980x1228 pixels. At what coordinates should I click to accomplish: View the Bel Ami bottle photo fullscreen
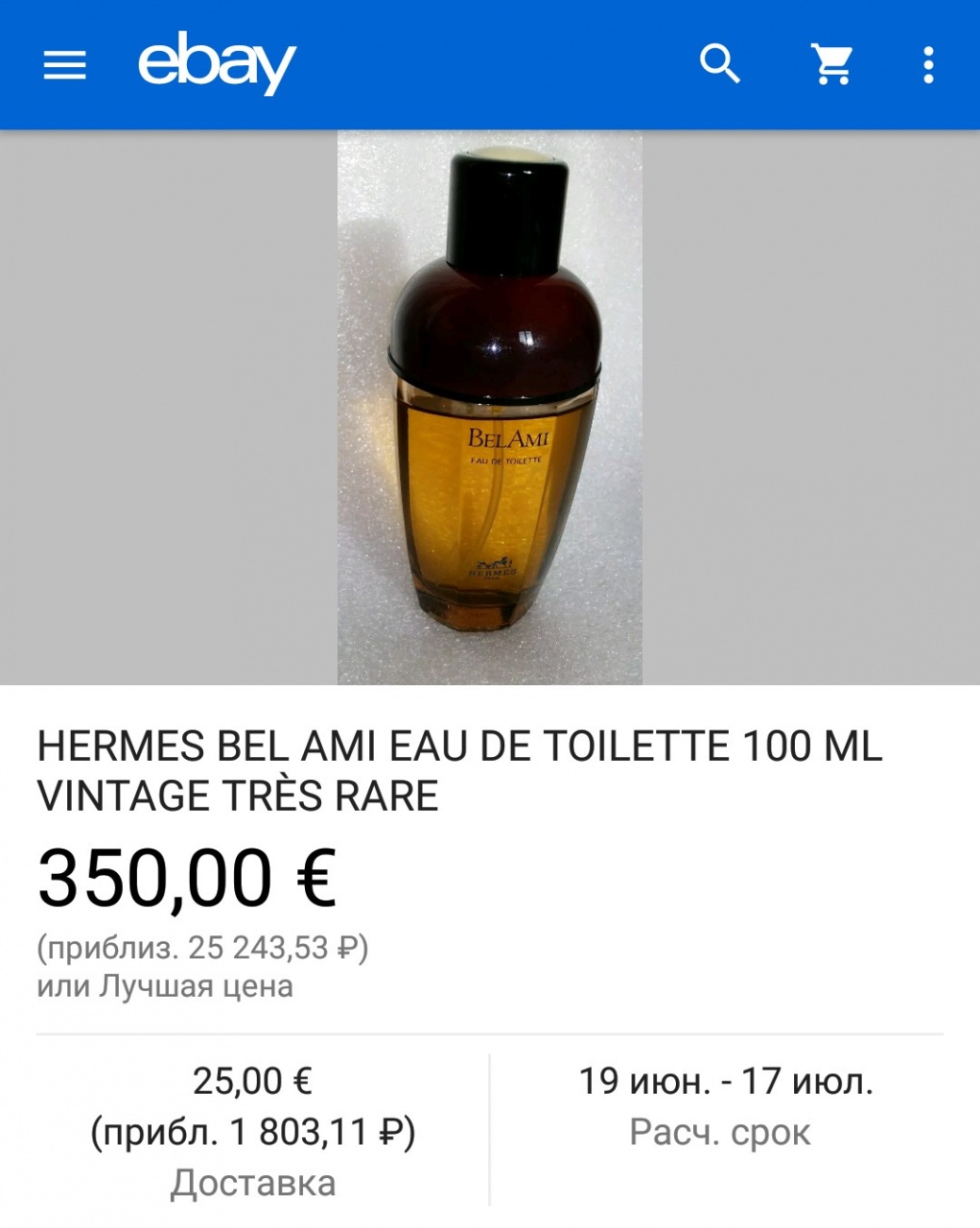click(x=490, y=407)
